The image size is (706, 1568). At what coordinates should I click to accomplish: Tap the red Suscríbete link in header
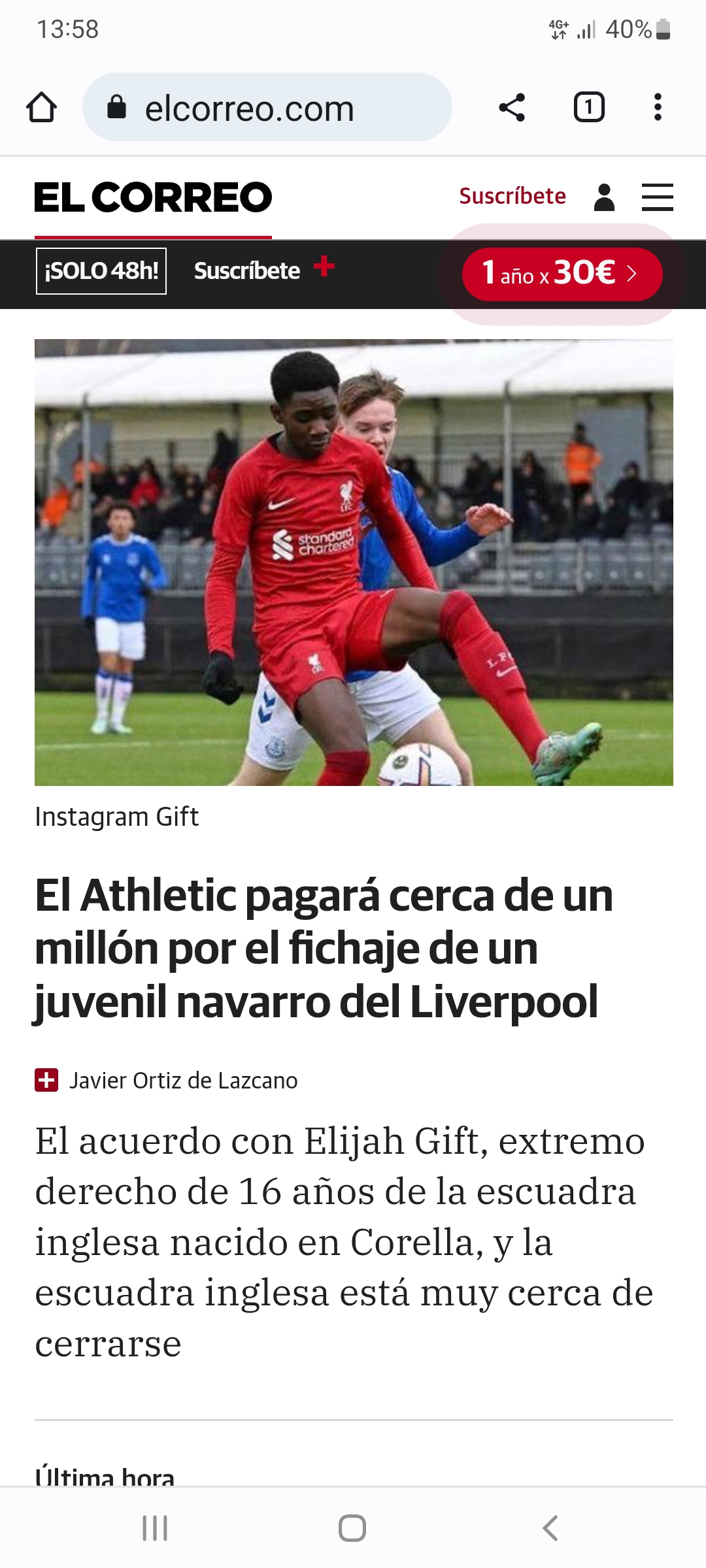(x=512, y=196)
